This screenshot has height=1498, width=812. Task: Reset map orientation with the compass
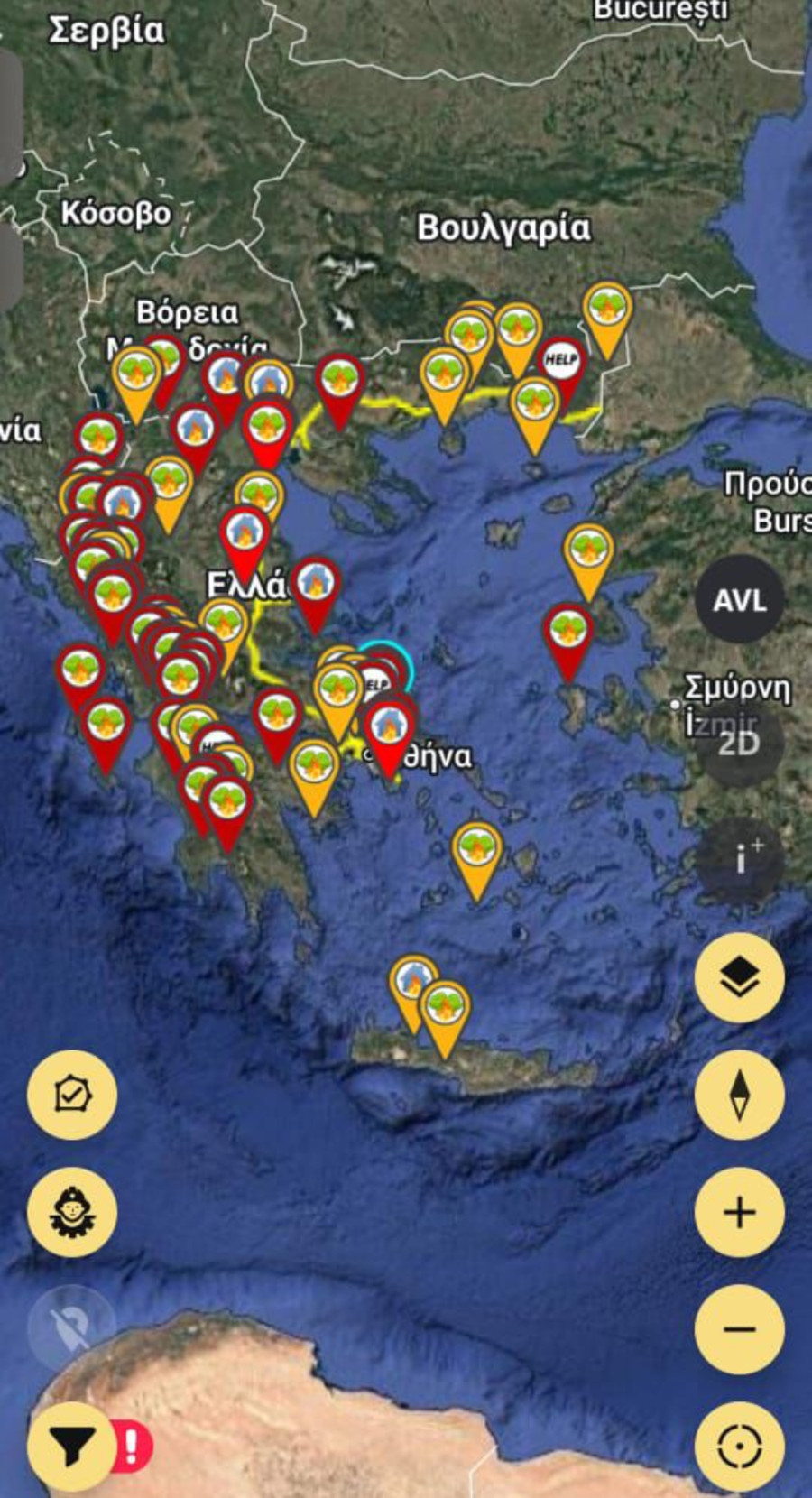click(739, 1094)
